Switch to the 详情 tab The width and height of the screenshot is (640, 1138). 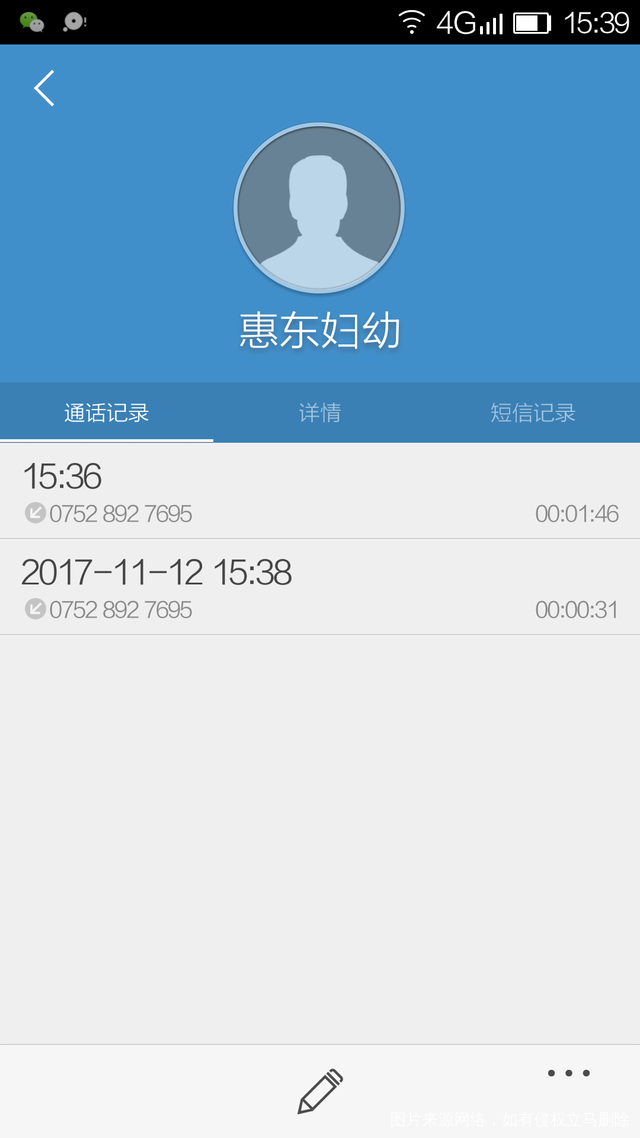click(320, 413)
